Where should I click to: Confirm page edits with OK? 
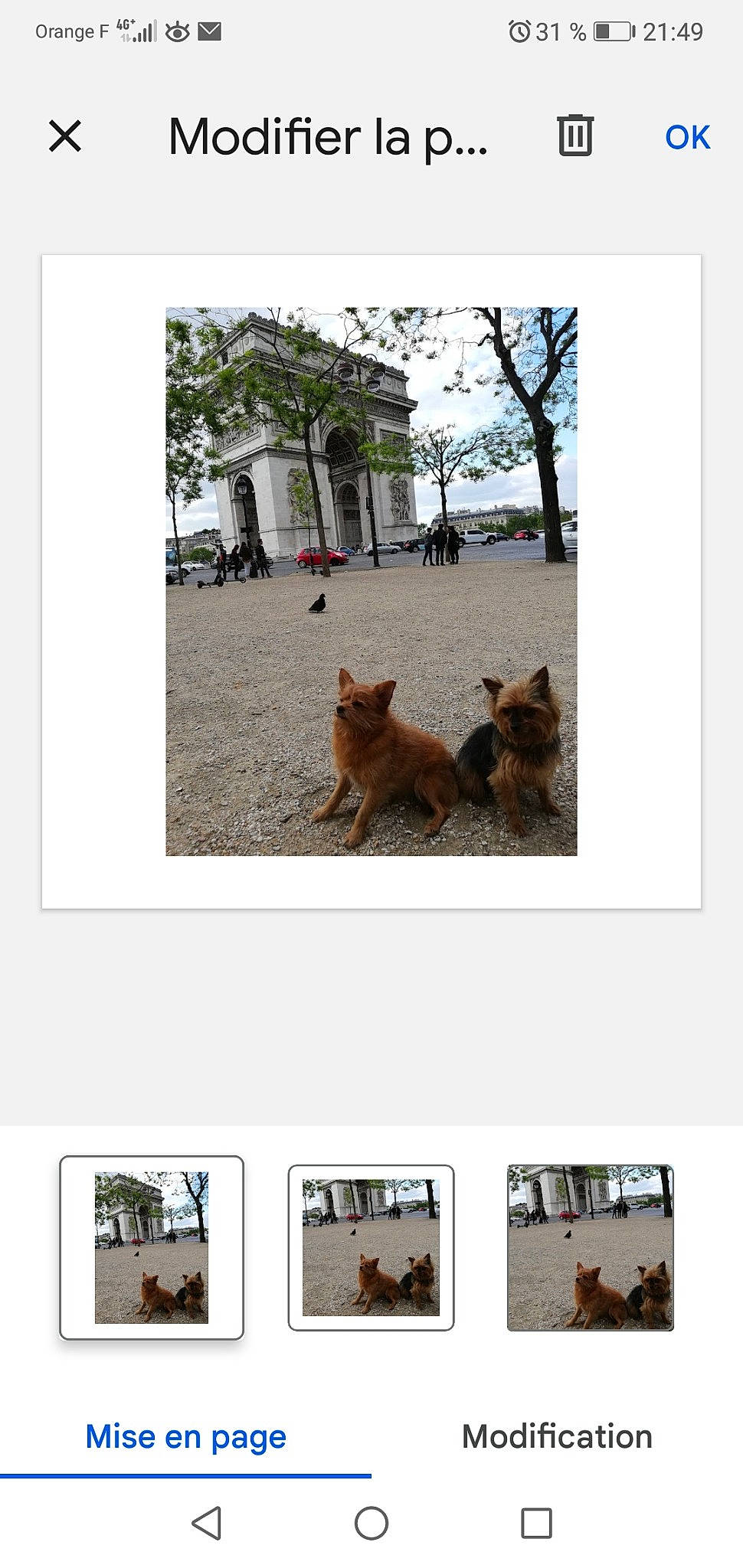[688, 136]
